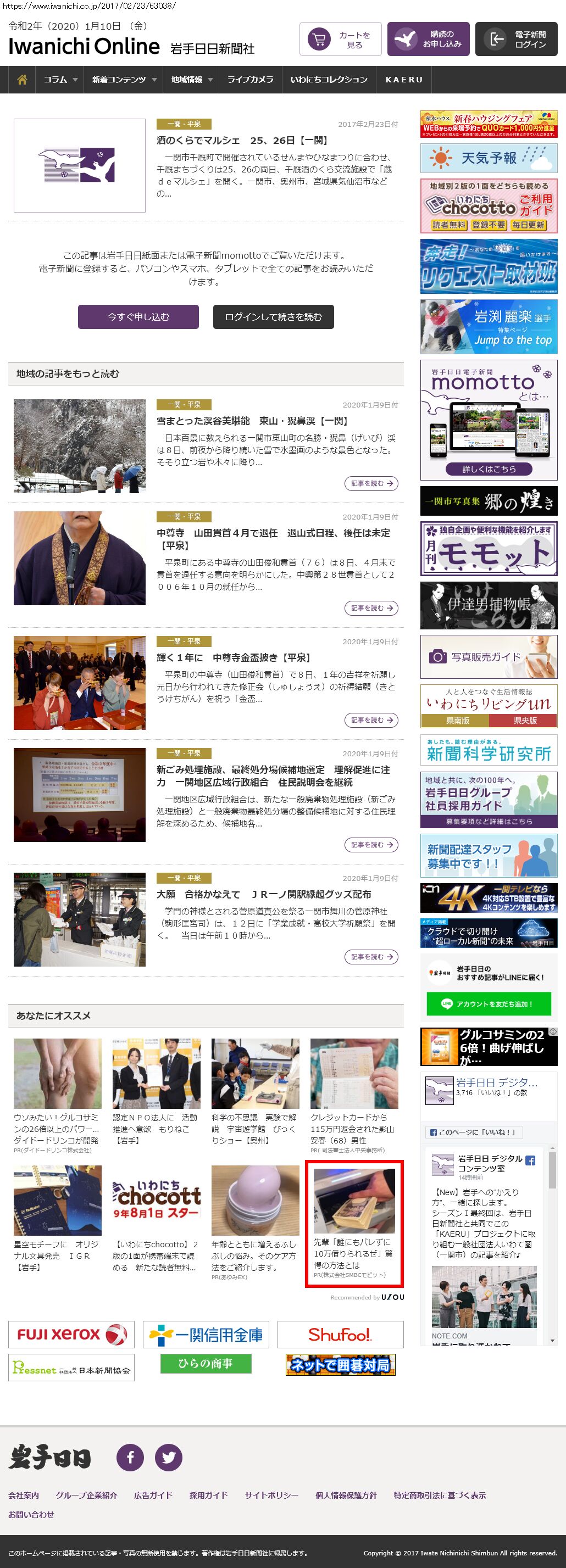Open the Facebook icon in footer
Viewport: 566px width, 1568px height.
click(x=130, y=1457)
